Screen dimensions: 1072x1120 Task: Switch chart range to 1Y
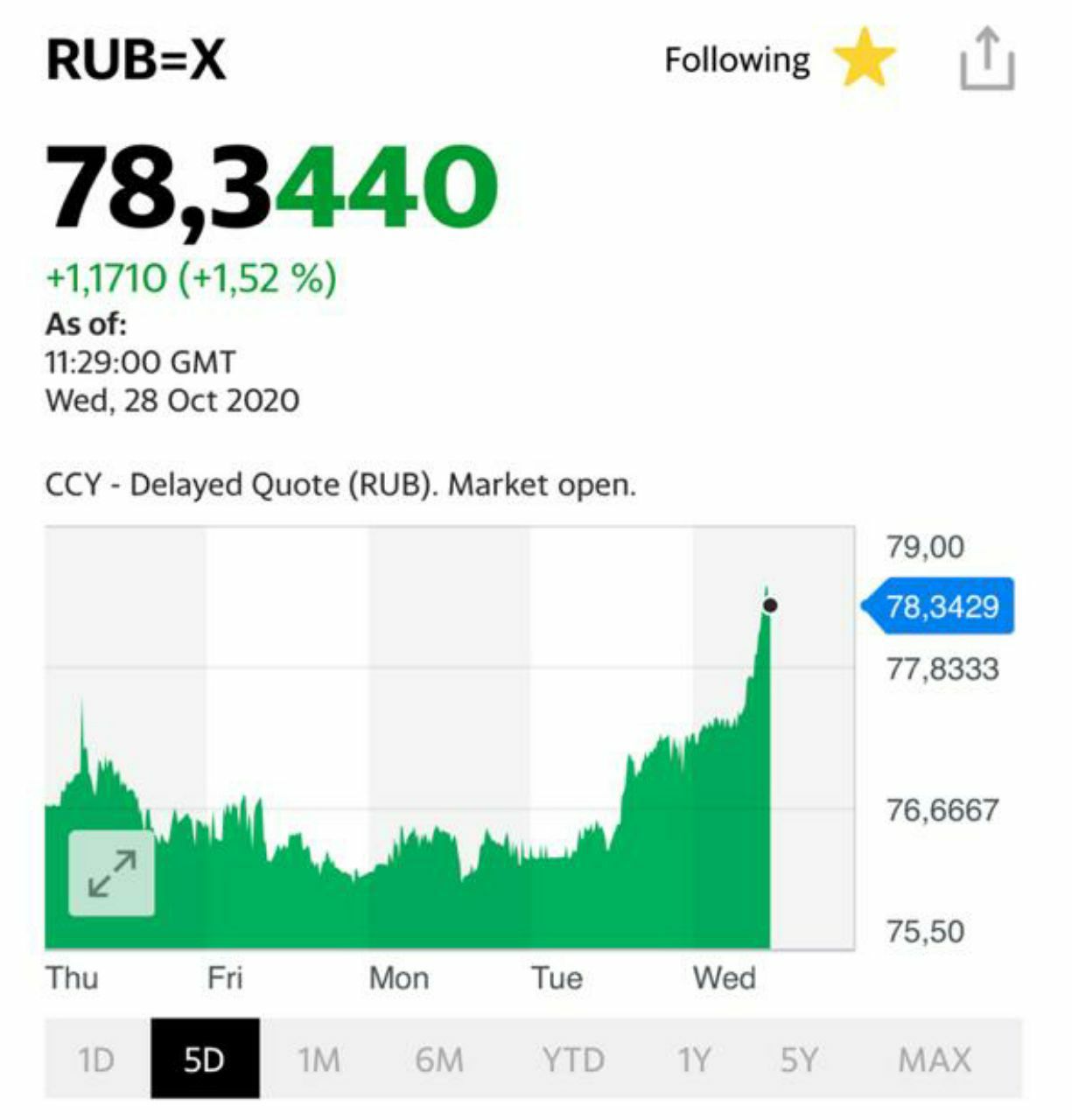click(x=694, y=1060)
